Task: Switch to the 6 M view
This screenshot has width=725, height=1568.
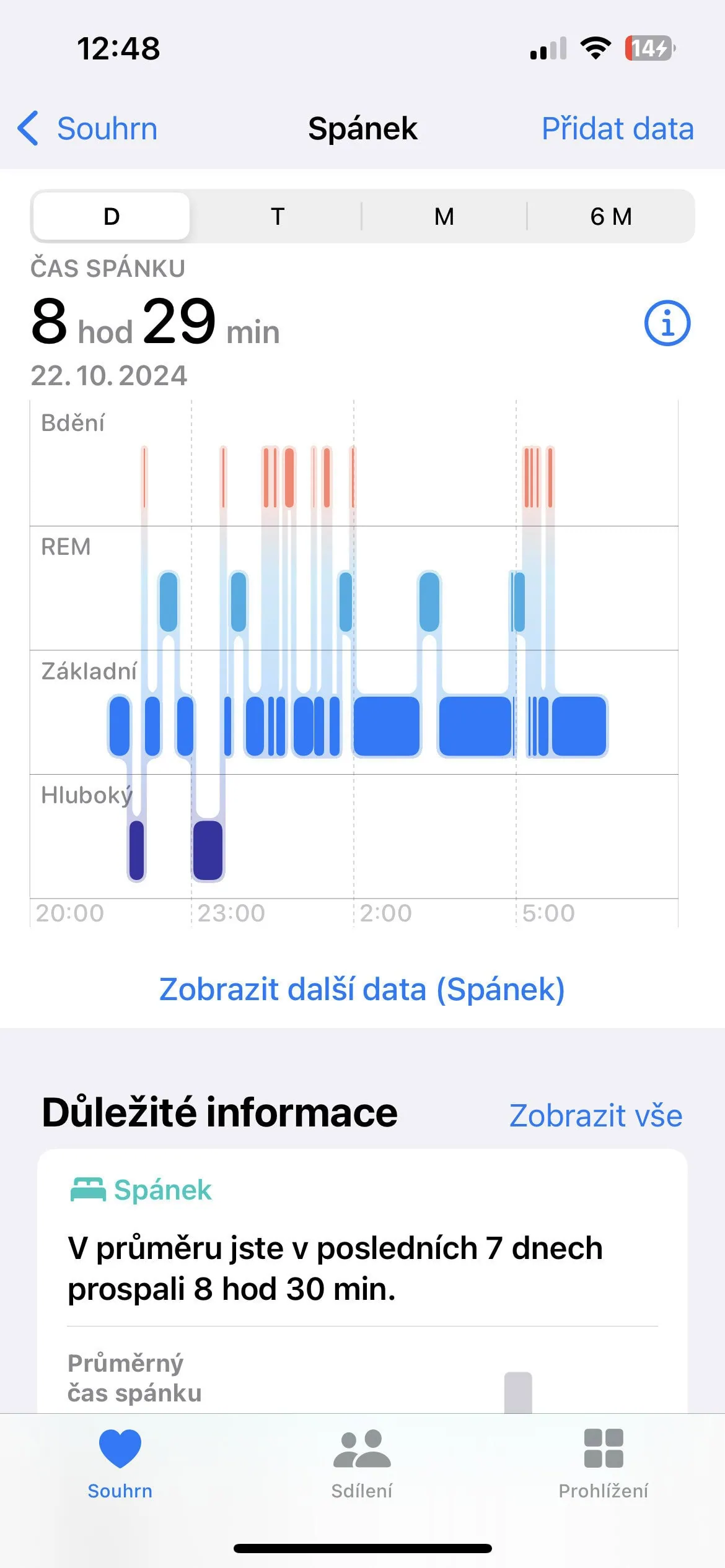Action: point(610,217)
